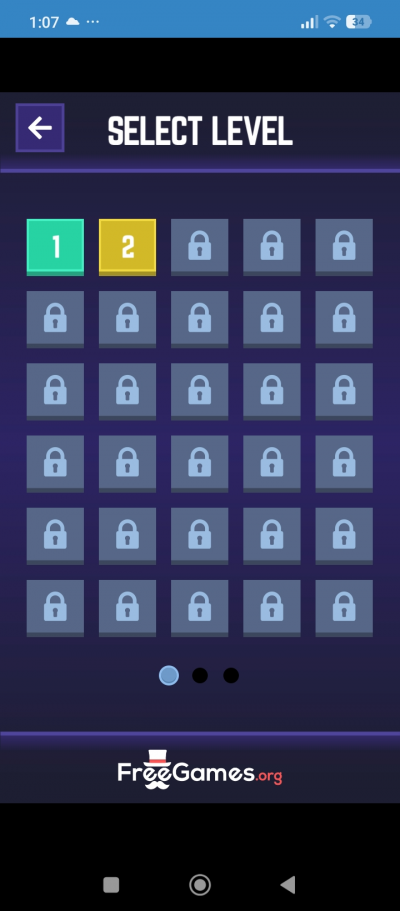Open recent apps from navigation bar
The height and width of the screenshot is (911, 400).
click(x=111, y=885)
